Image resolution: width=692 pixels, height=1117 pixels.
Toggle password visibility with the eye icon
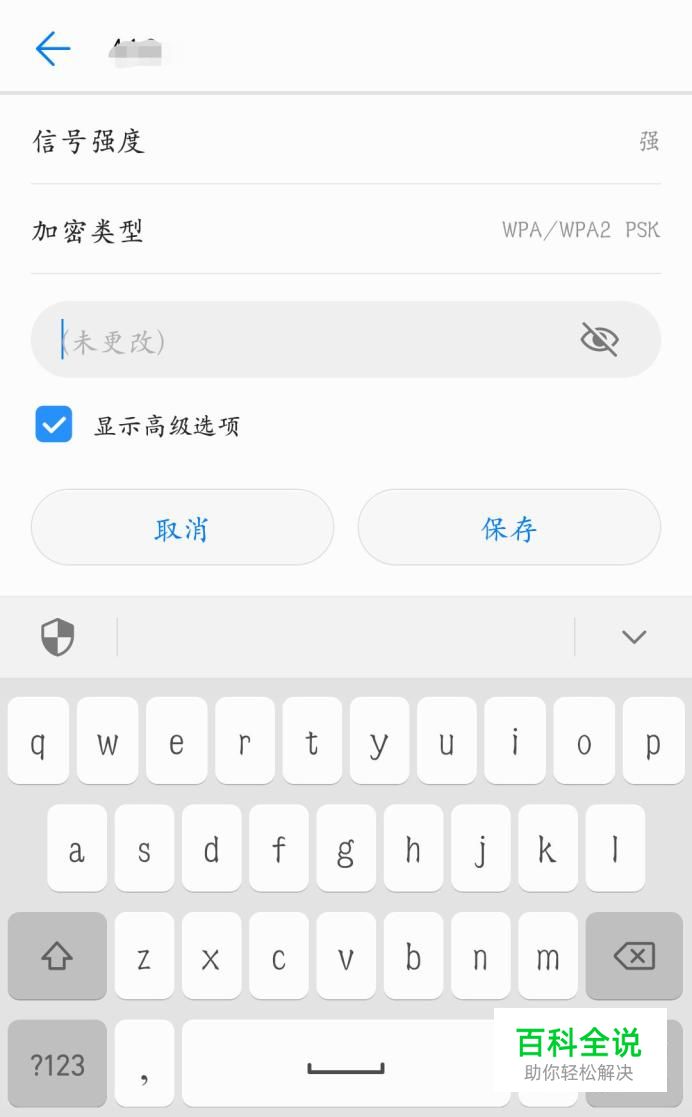click(x=600, y=340)
